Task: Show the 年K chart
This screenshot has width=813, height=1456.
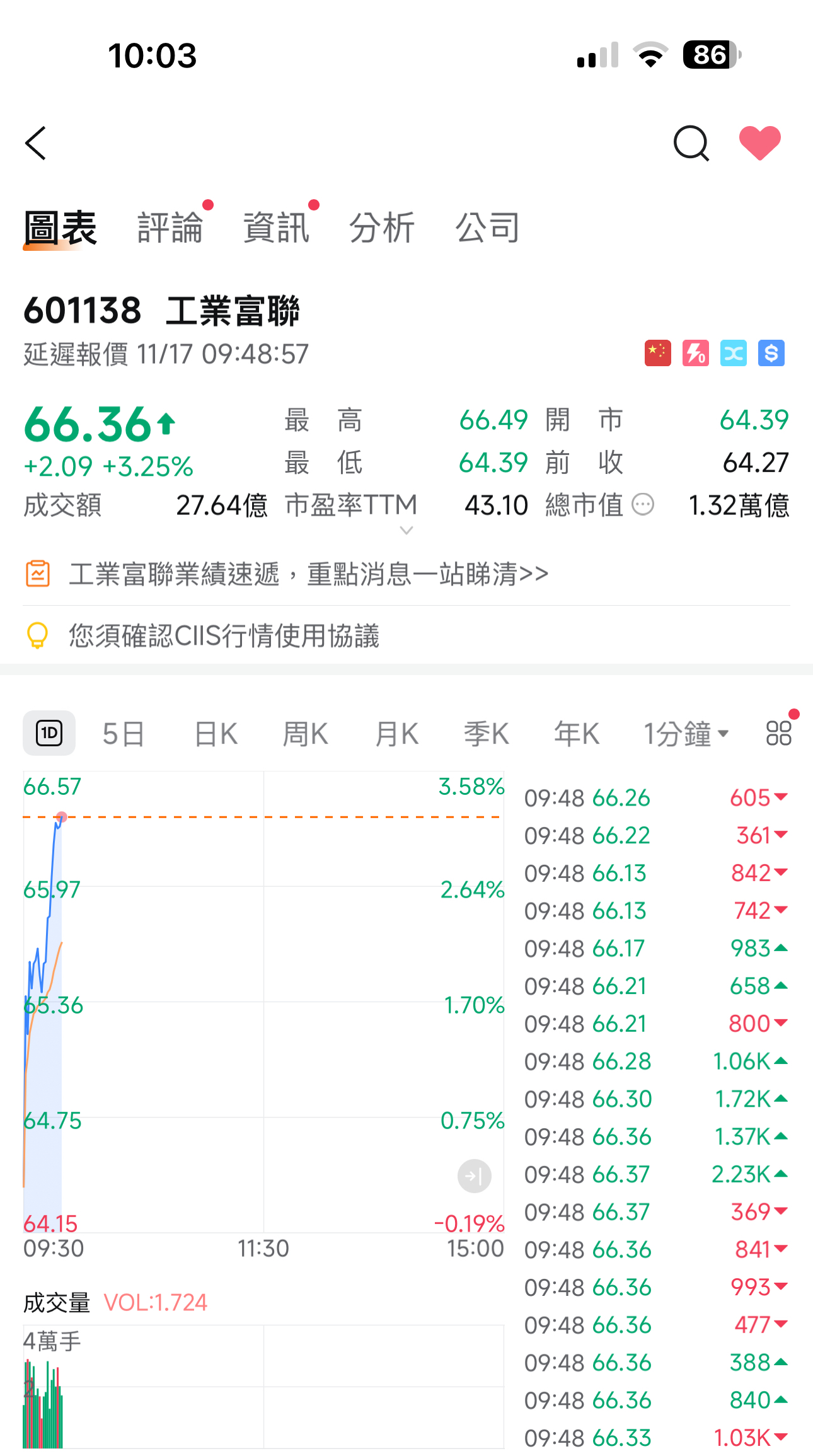Action: click(577, 734)
